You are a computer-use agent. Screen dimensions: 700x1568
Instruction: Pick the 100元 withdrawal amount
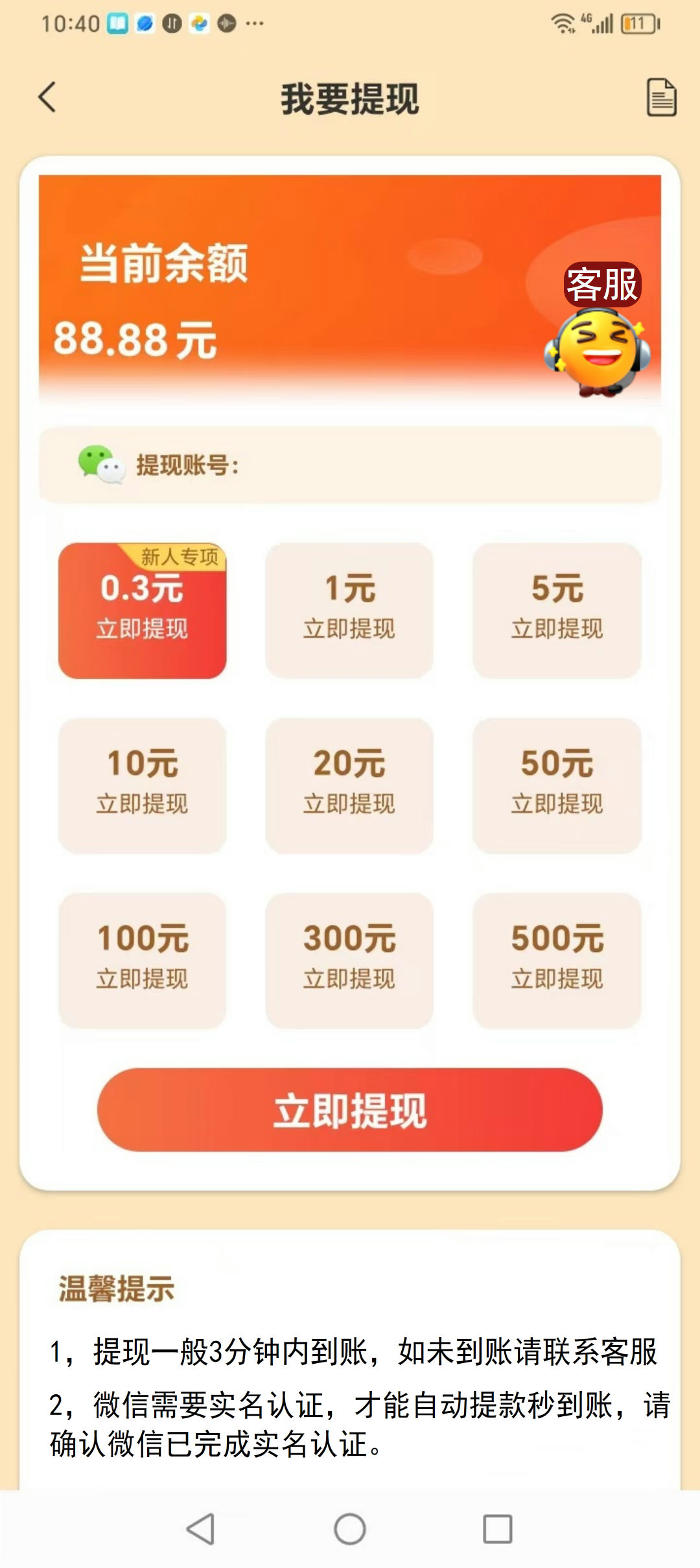tap(142, 960)
